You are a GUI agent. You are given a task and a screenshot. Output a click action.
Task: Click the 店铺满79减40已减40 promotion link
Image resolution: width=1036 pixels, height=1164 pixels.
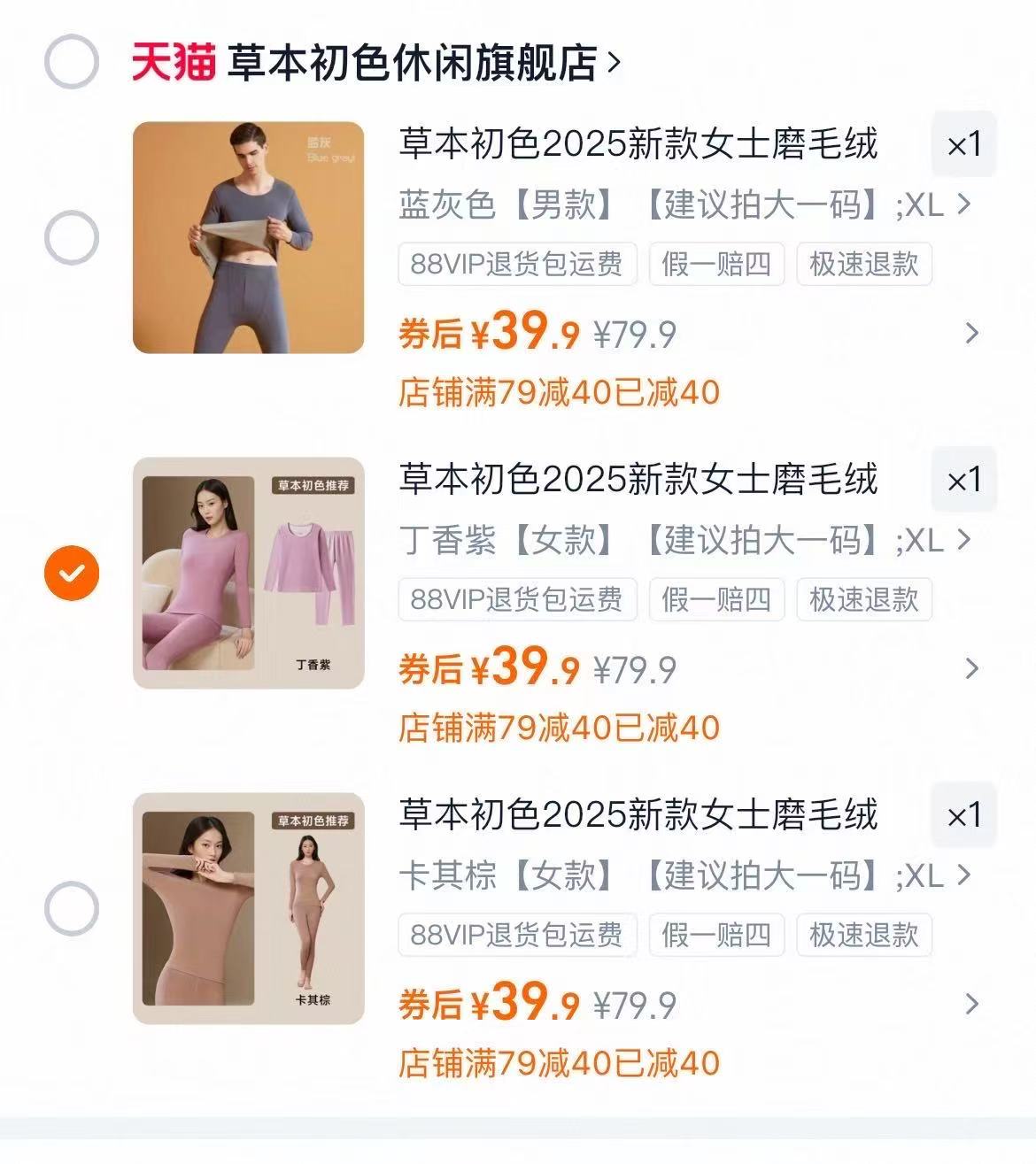[x=560, y=389]
